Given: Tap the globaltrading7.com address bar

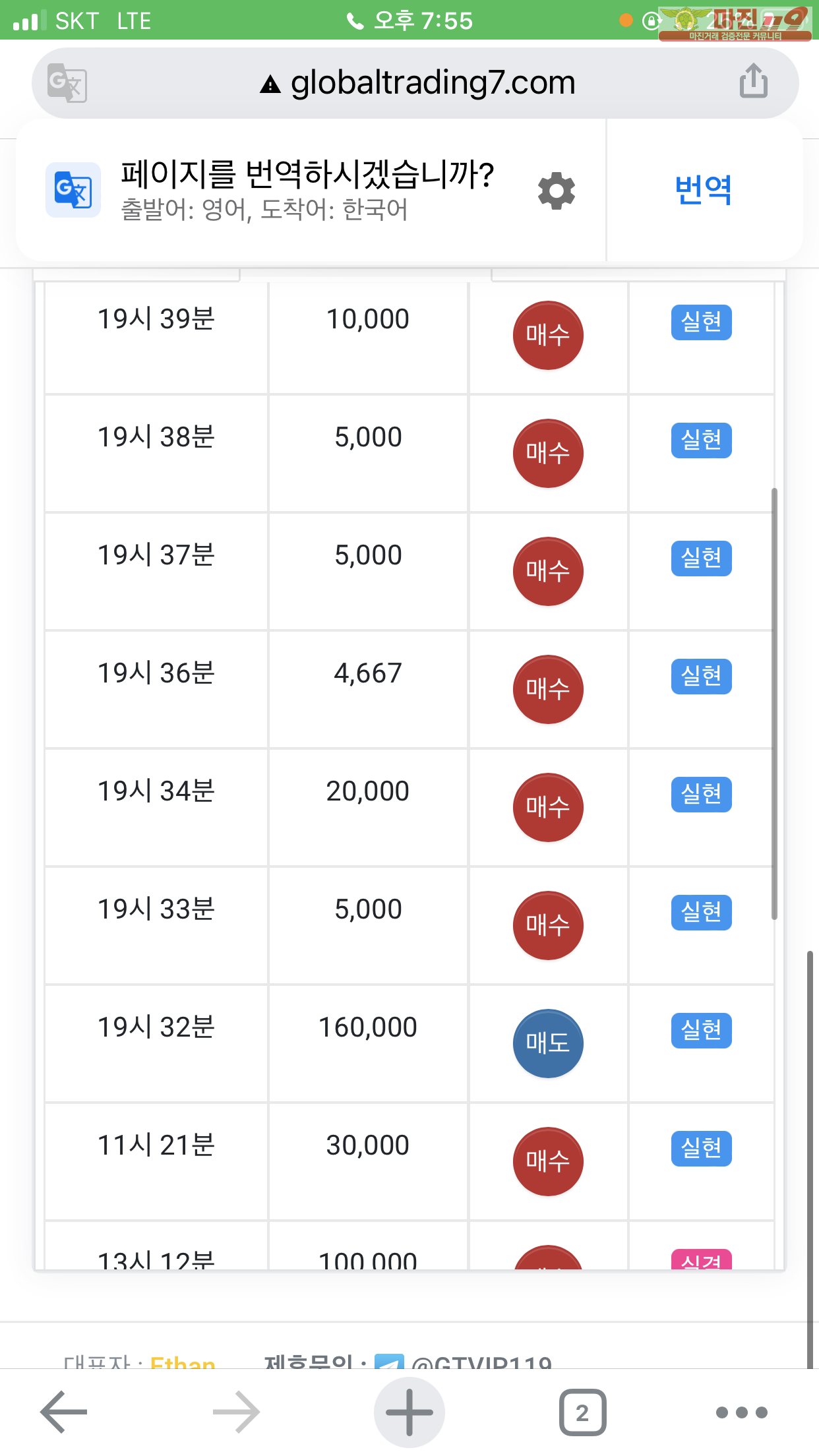Looking at the screenshot, I should pos(415,83).
